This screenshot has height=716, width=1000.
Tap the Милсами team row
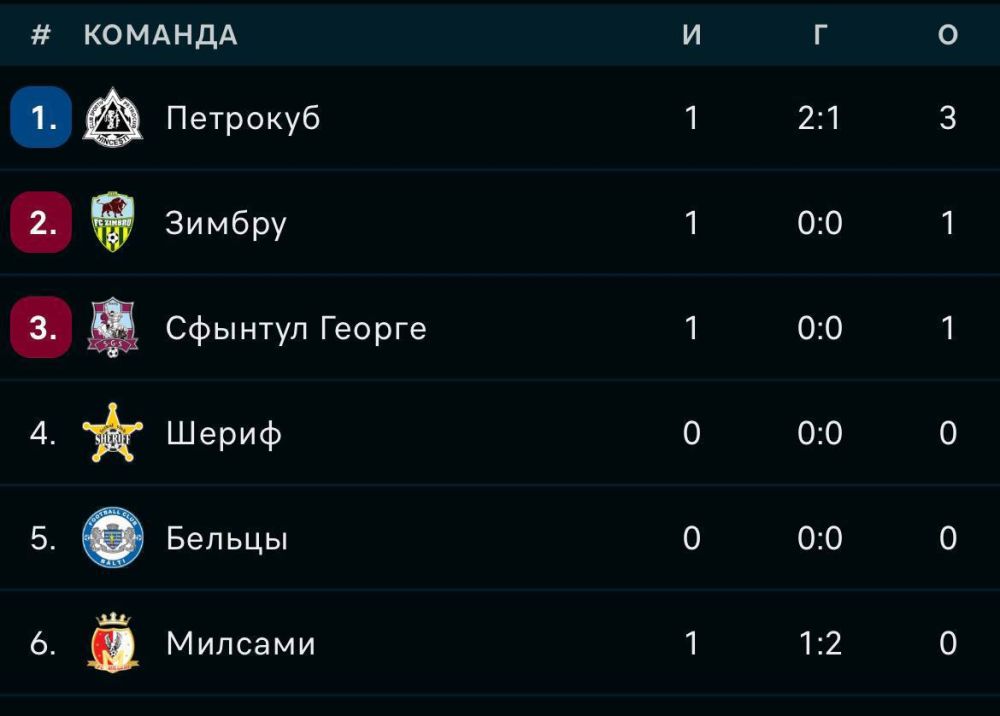(240, 643)
